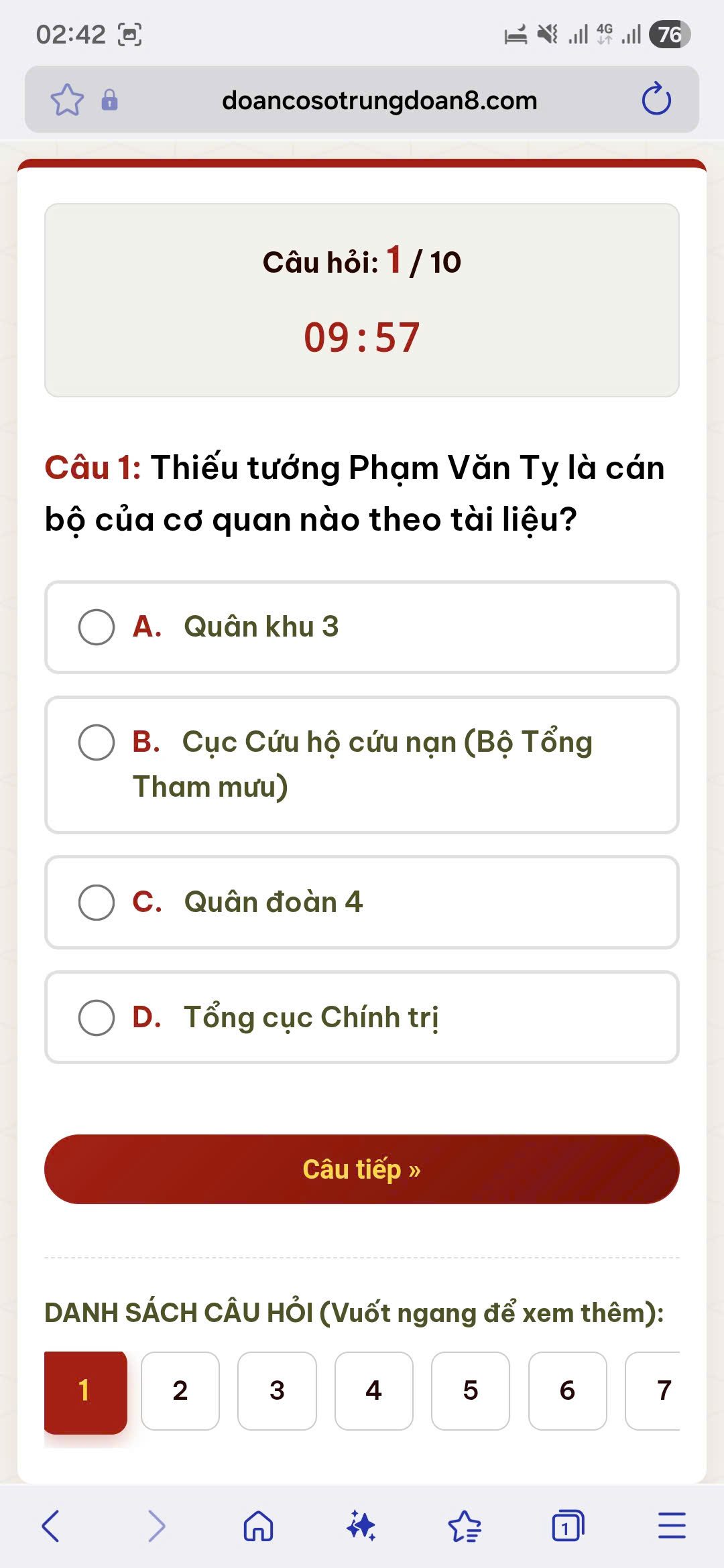Click the bookmark star in the address bar
724x1568 pixels.
click(67, 99)
